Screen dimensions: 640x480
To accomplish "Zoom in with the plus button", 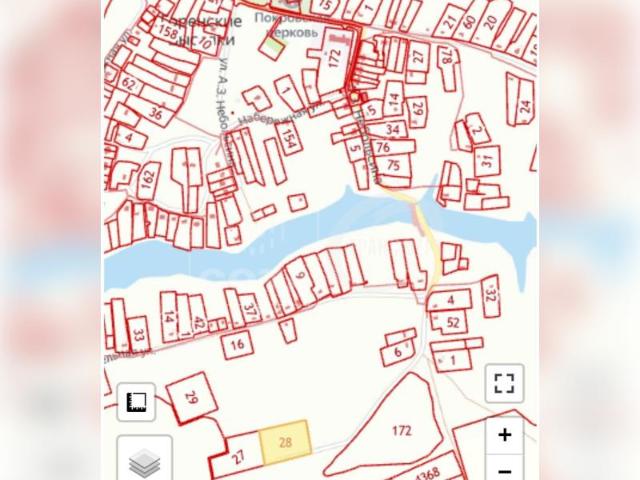I will (504, 435).
